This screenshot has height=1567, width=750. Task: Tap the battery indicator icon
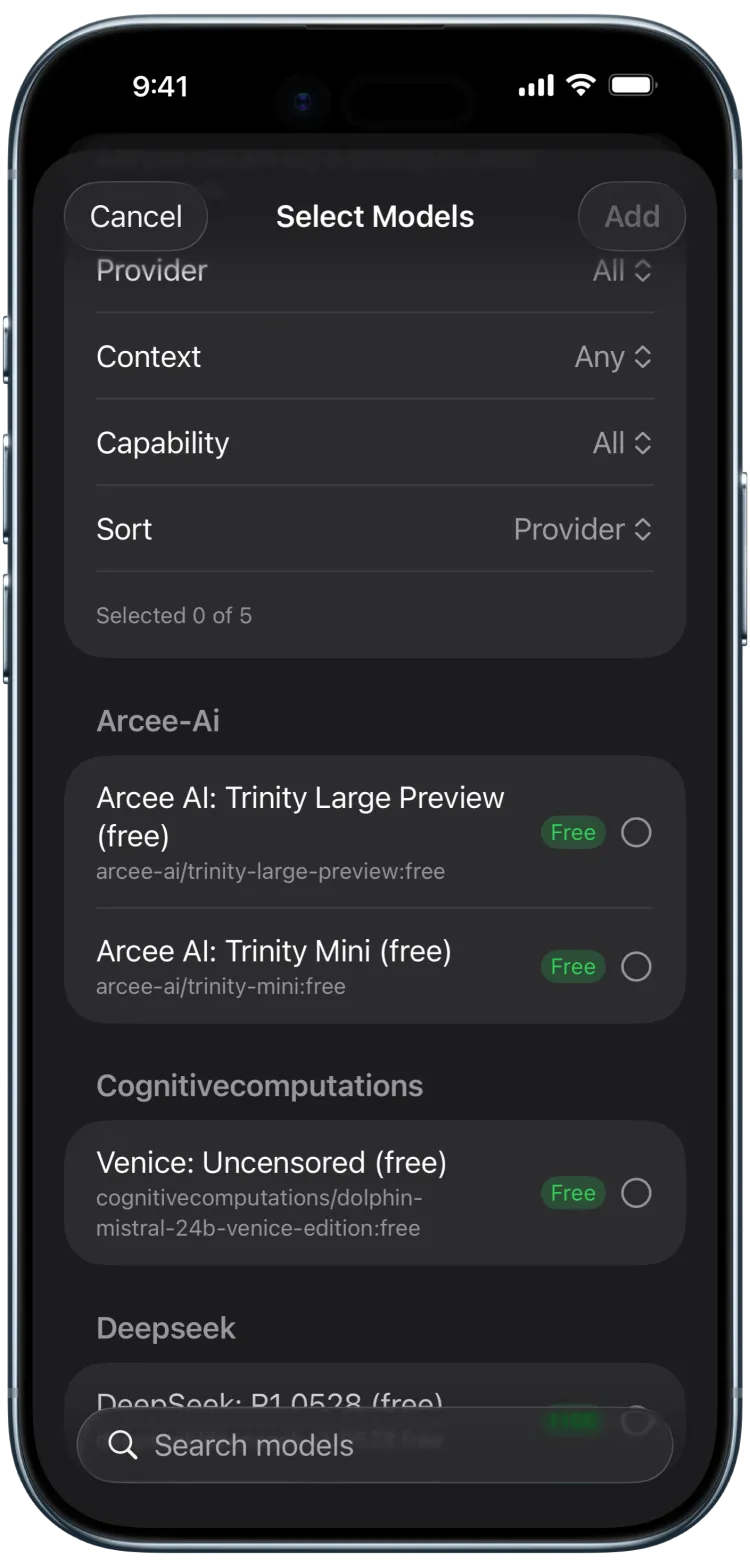pyautogui.click(x=634, y=86)
